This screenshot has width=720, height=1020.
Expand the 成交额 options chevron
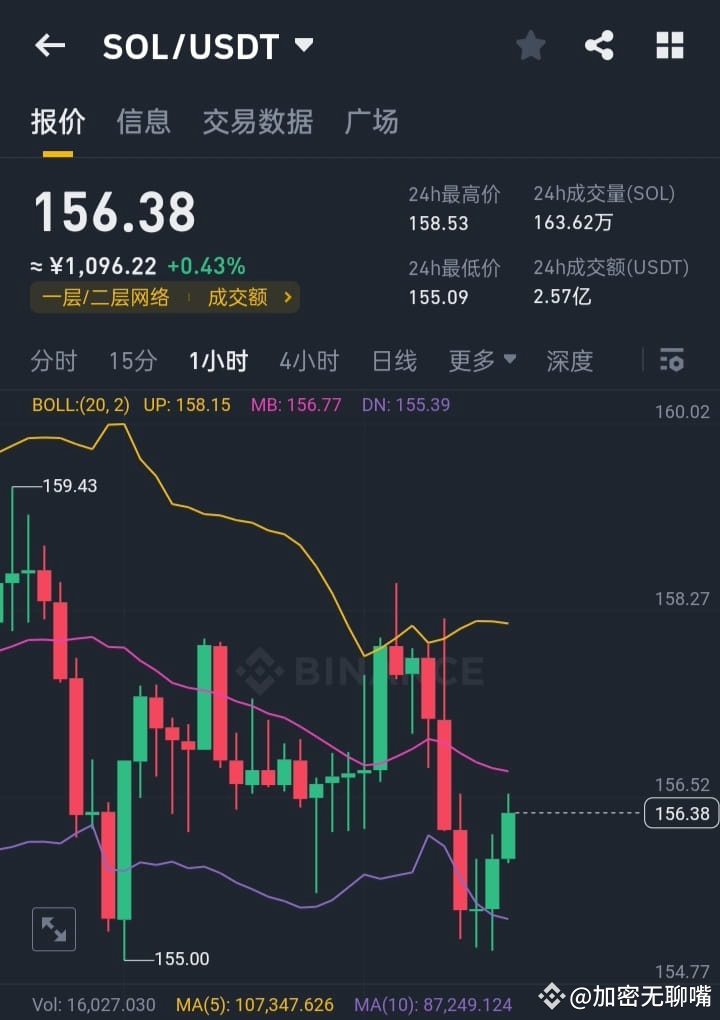(290, 297)
